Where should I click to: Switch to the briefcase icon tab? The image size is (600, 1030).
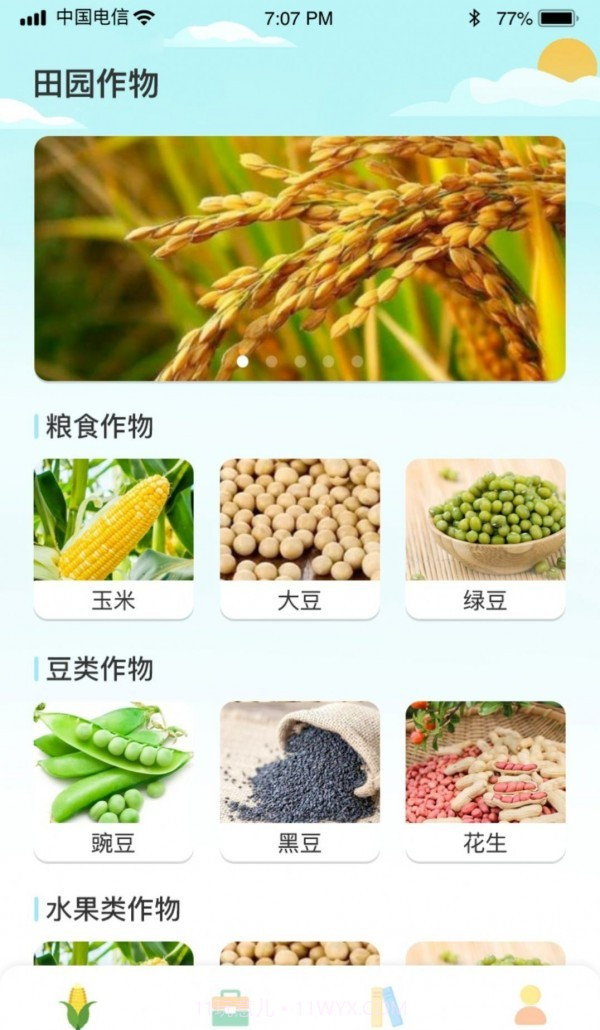coord(230,1005)
